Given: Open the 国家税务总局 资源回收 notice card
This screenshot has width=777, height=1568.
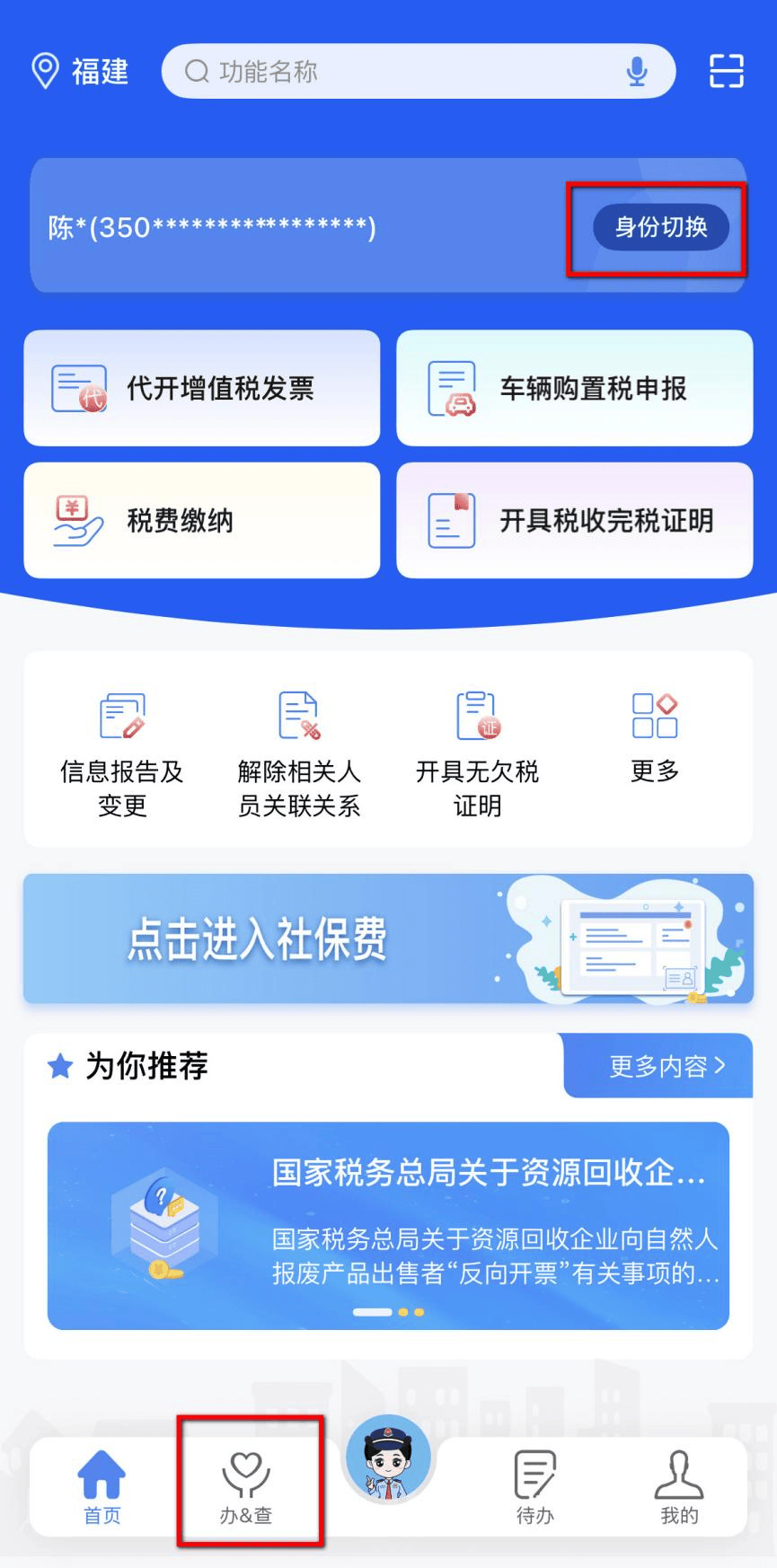Looking at the screenshot, I should click(x=388, y=1225).
